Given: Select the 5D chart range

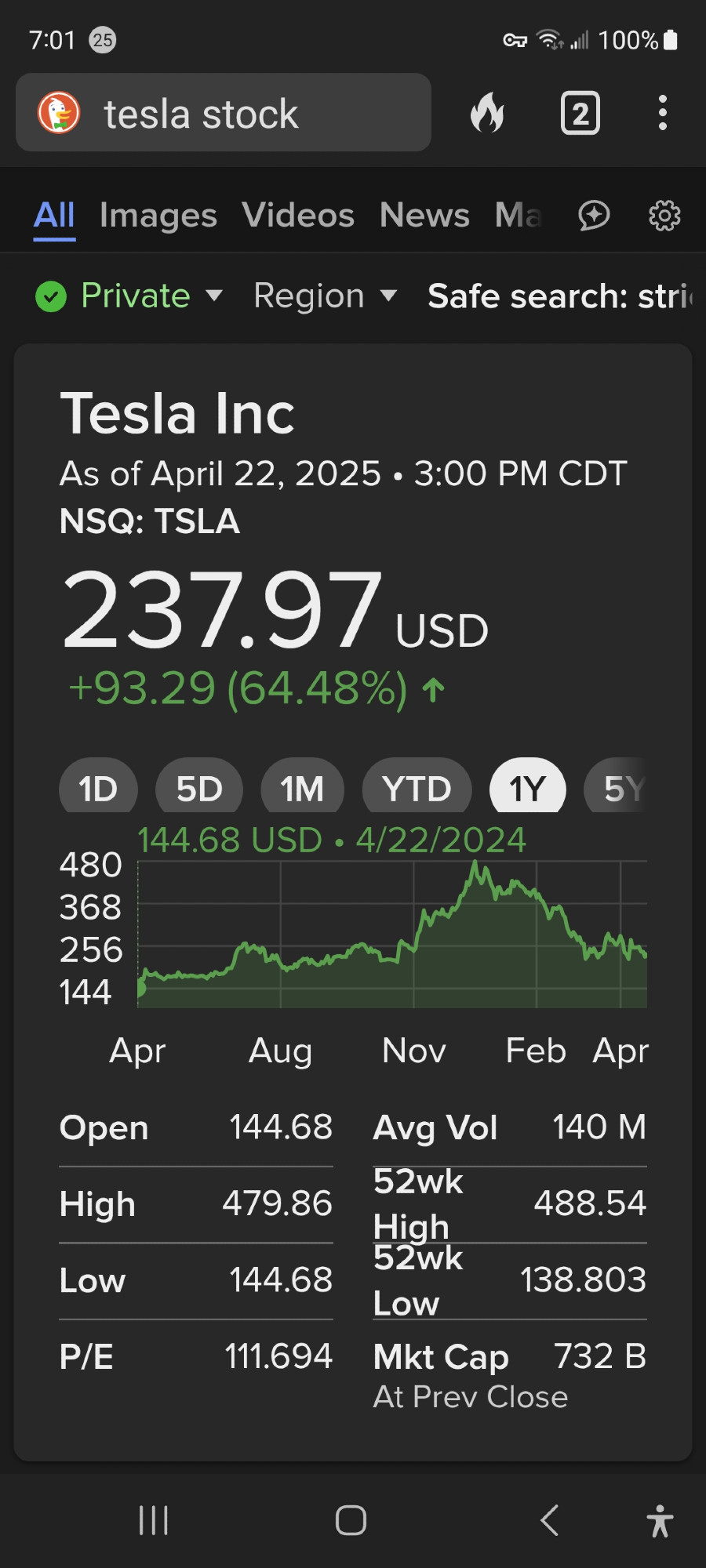Looking at the screenshot, I should point(199,787).
